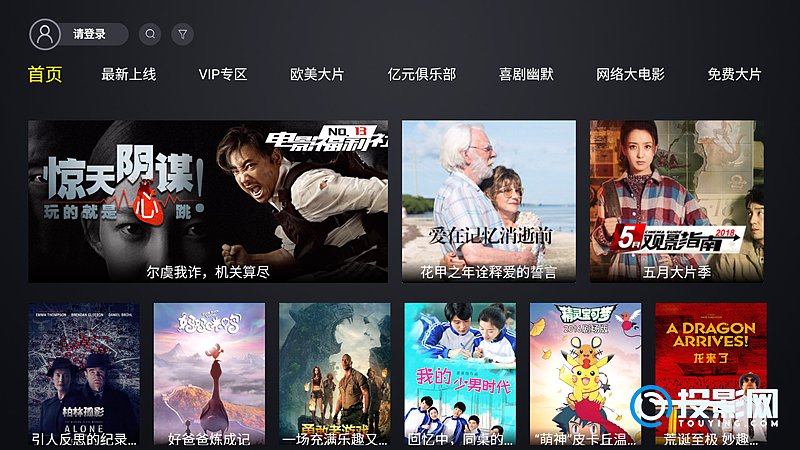The height and width of the screenshot is (450, 800).
Task: Open the 五月大片季 card
Action: [x=676, y=201]
